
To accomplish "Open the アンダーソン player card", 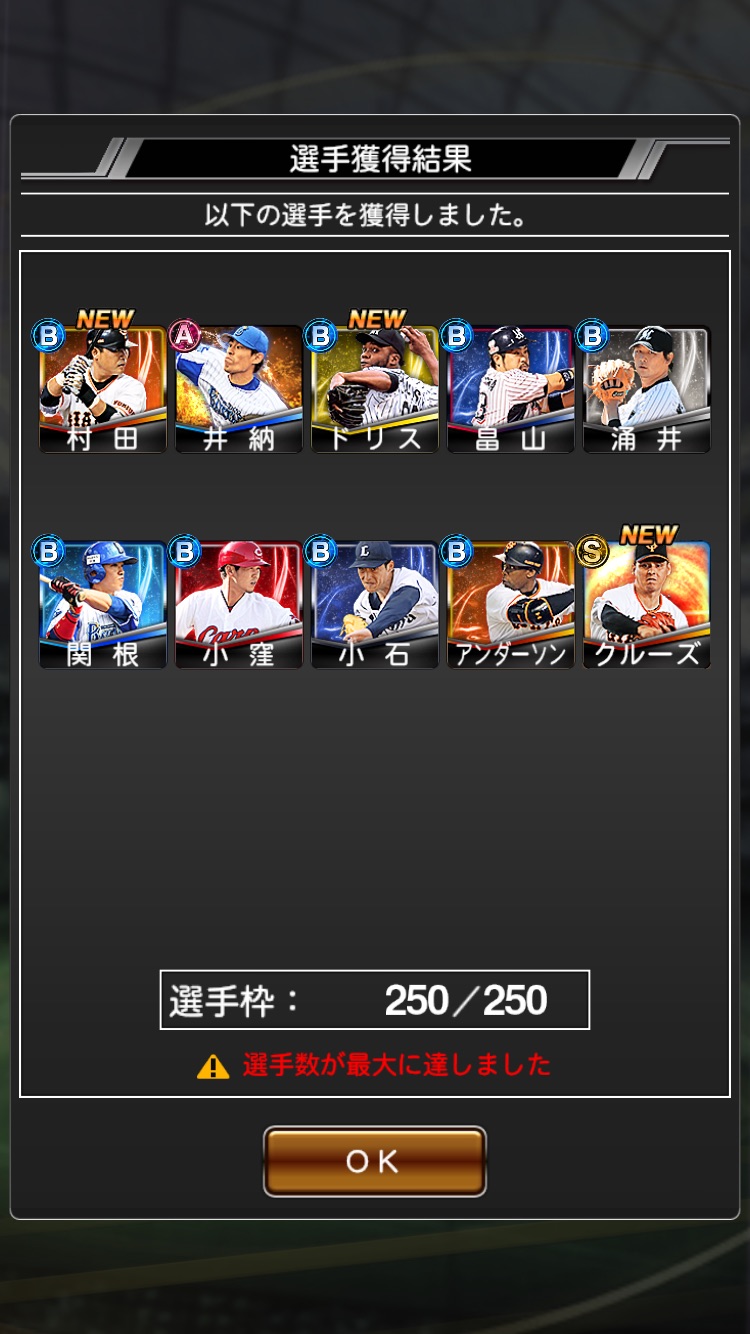I will (x=511, y=605).
